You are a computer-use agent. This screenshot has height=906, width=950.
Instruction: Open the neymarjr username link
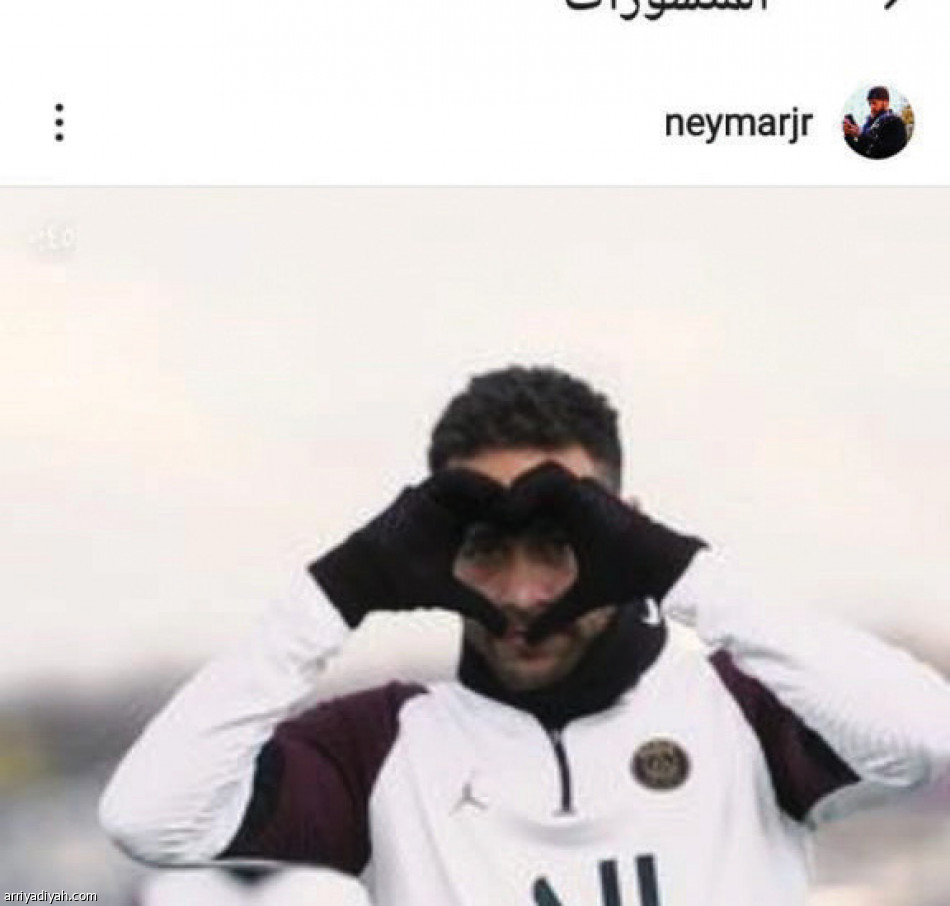click(x=738, y=124)
